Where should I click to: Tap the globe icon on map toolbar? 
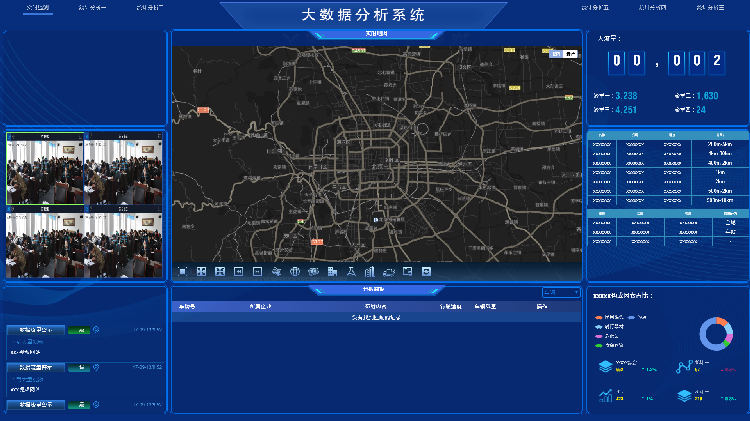point(295,271)
